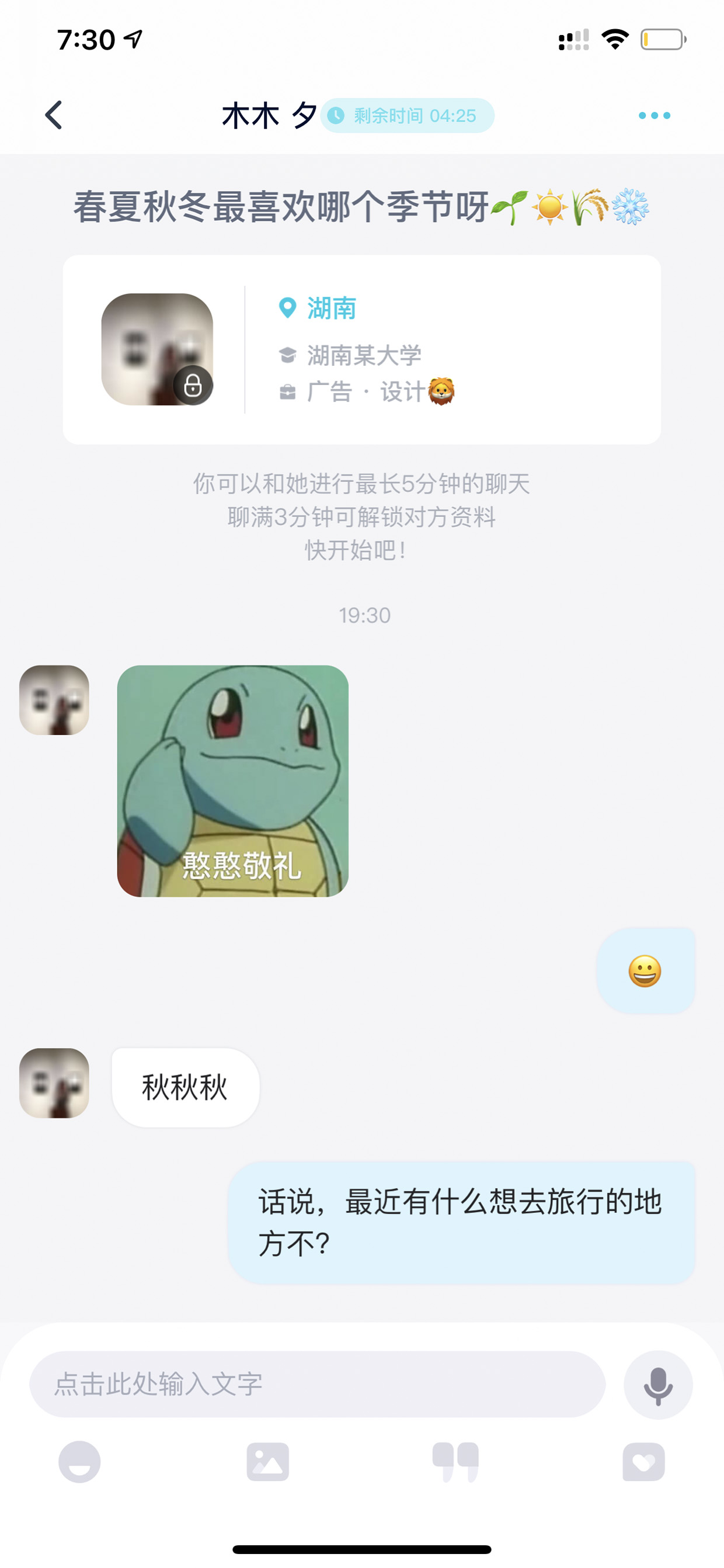Tap the locked blurred profile photo

[157, 349]
